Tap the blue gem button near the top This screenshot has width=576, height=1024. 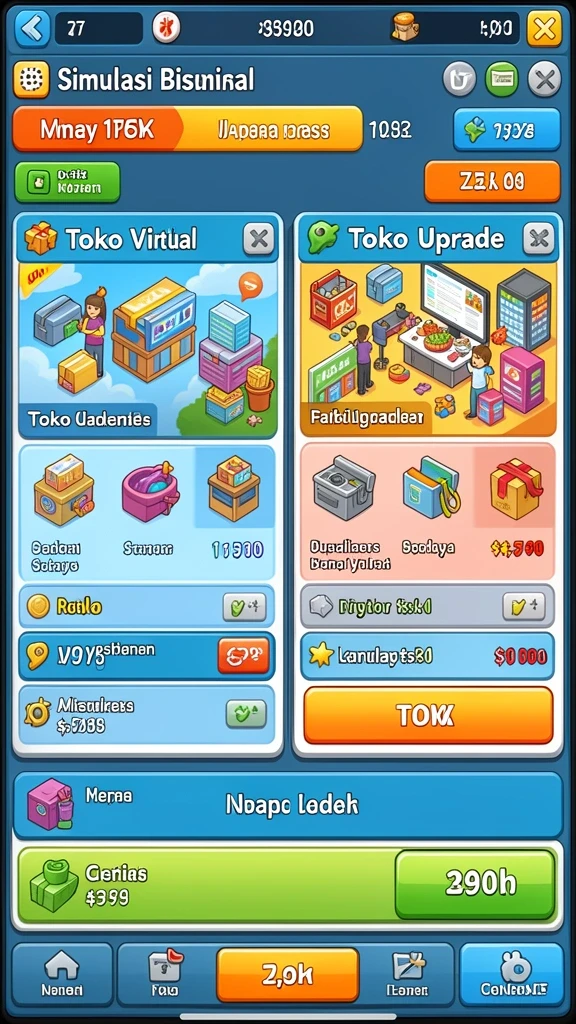pos(507,130)
